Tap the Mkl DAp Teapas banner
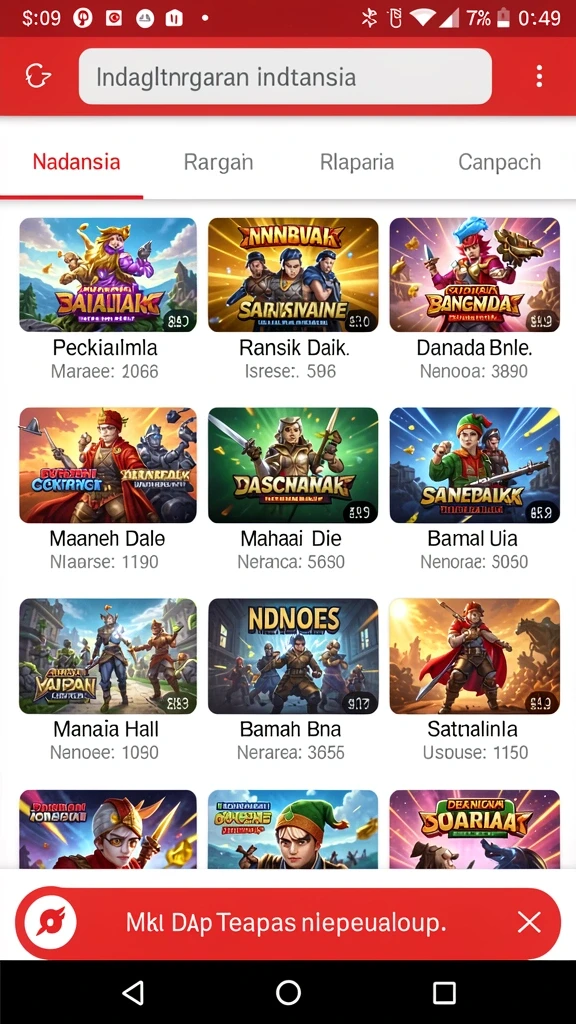Viewport: 576px width, 1024px height. point(287,923)
